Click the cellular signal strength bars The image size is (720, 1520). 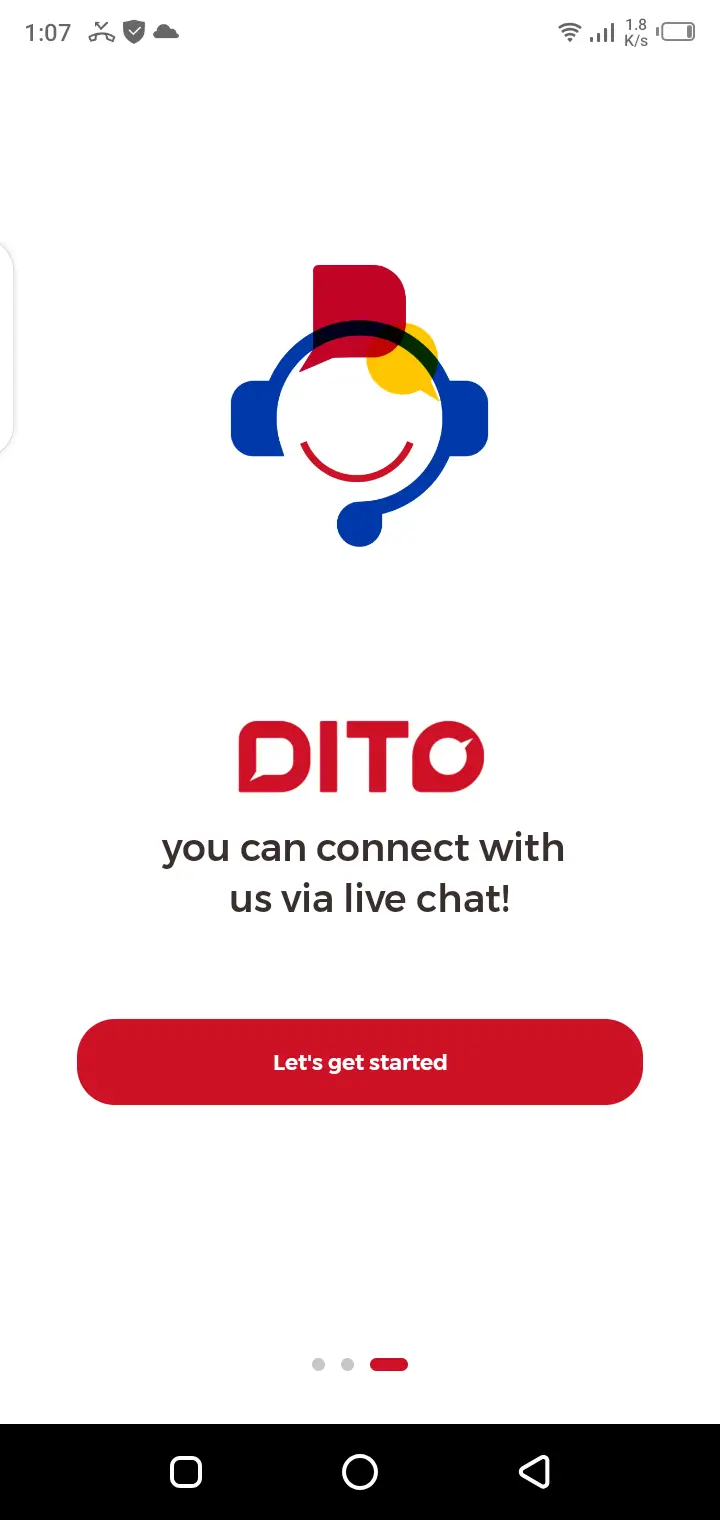tap(601, 33)
